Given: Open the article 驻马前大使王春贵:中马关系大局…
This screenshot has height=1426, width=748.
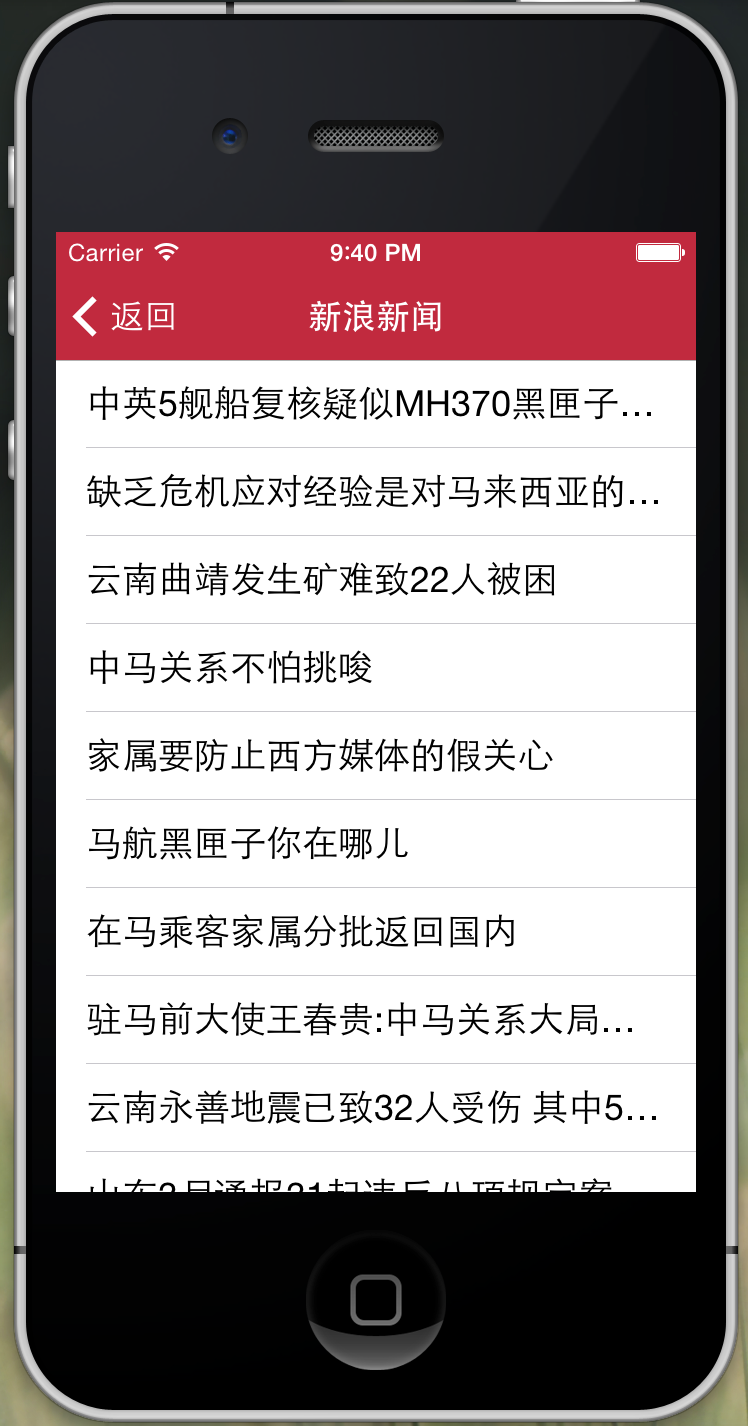Looking at the screenshot, I should [376, 1020].
